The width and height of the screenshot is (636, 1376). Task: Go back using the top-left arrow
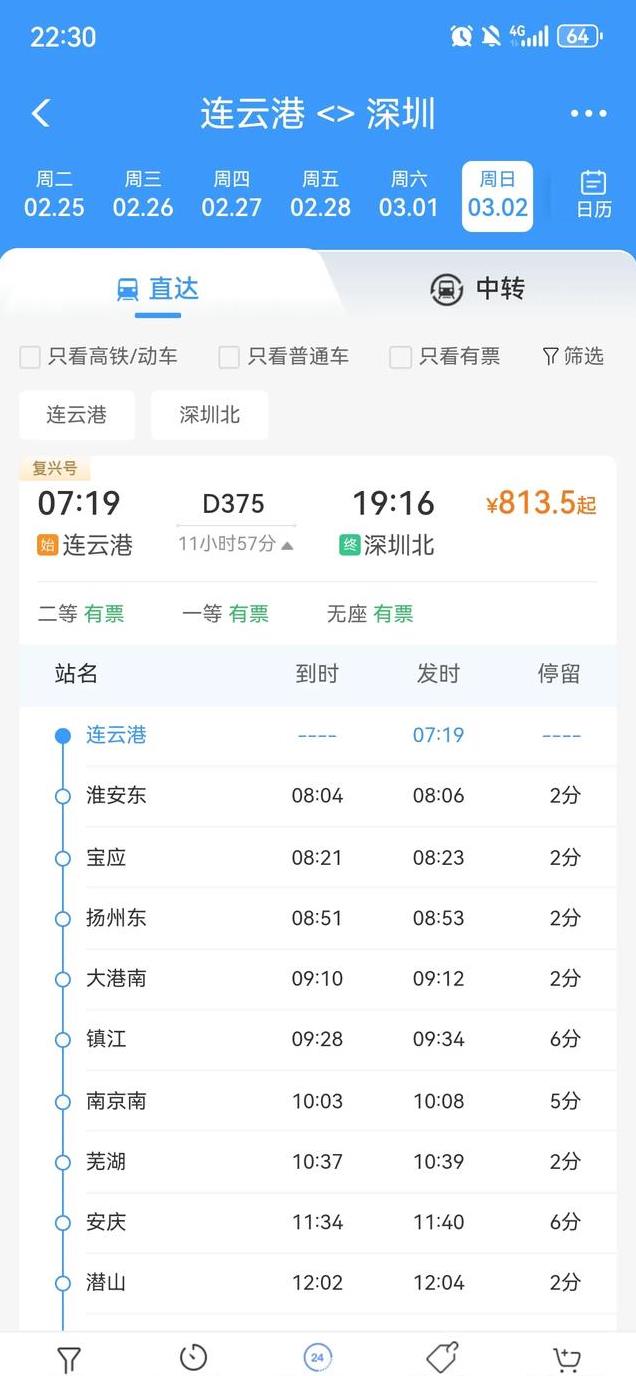click(x=40, y=113)
